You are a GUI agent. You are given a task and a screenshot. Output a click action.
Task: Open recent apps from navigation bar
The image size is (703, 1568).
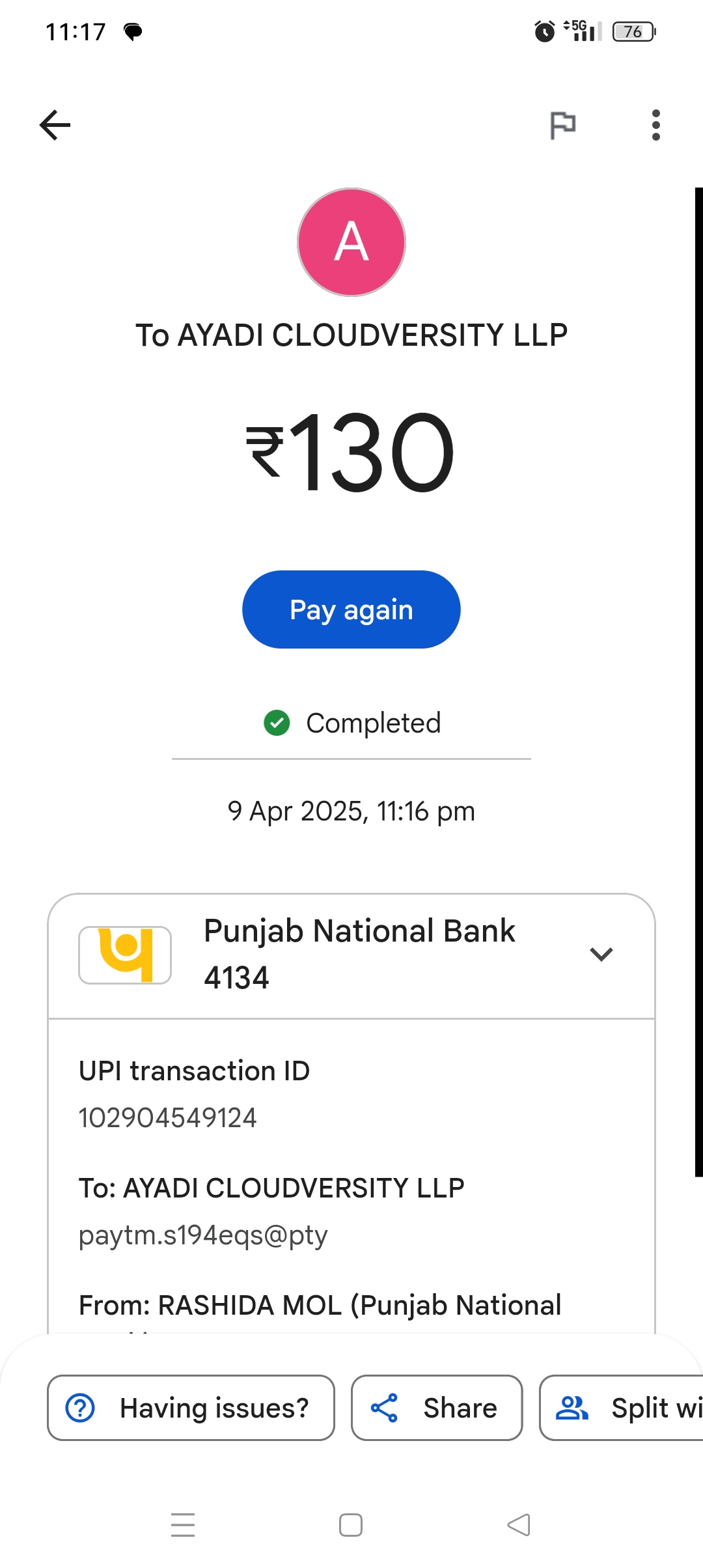183,1525
